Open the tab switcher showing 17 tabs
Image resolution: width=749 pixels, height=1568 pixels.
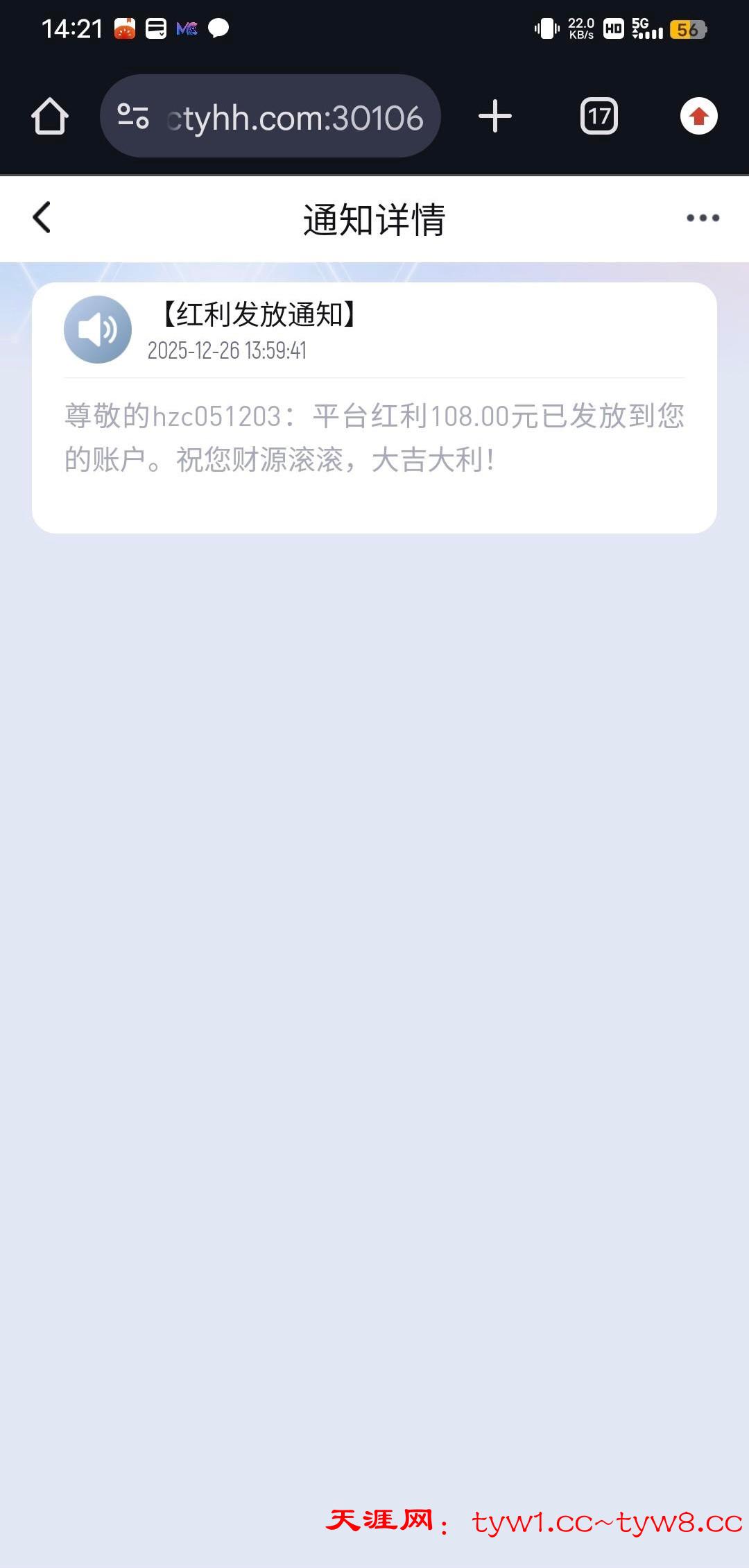coord(599,116)
